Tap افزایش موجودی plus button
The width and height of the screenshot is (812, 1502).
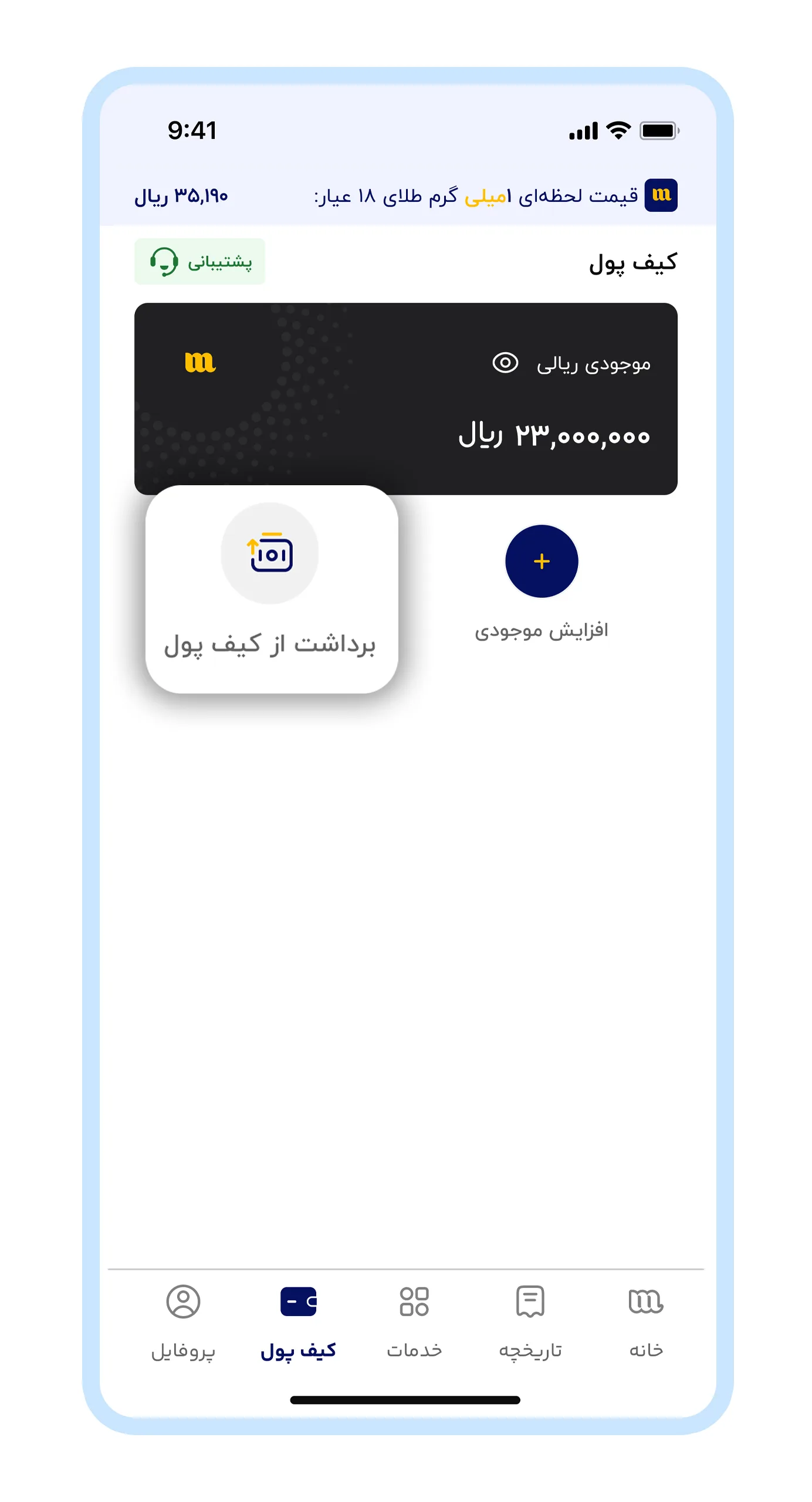(541, 561)
